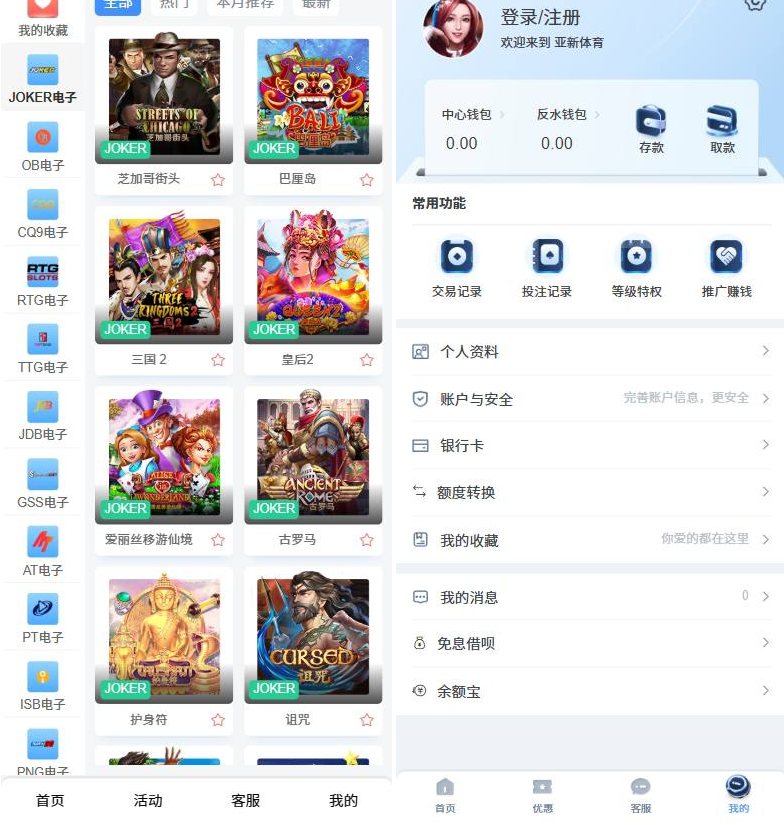Switch to the 活动 tab
784x825 pixels.
[x=148, y=800]
